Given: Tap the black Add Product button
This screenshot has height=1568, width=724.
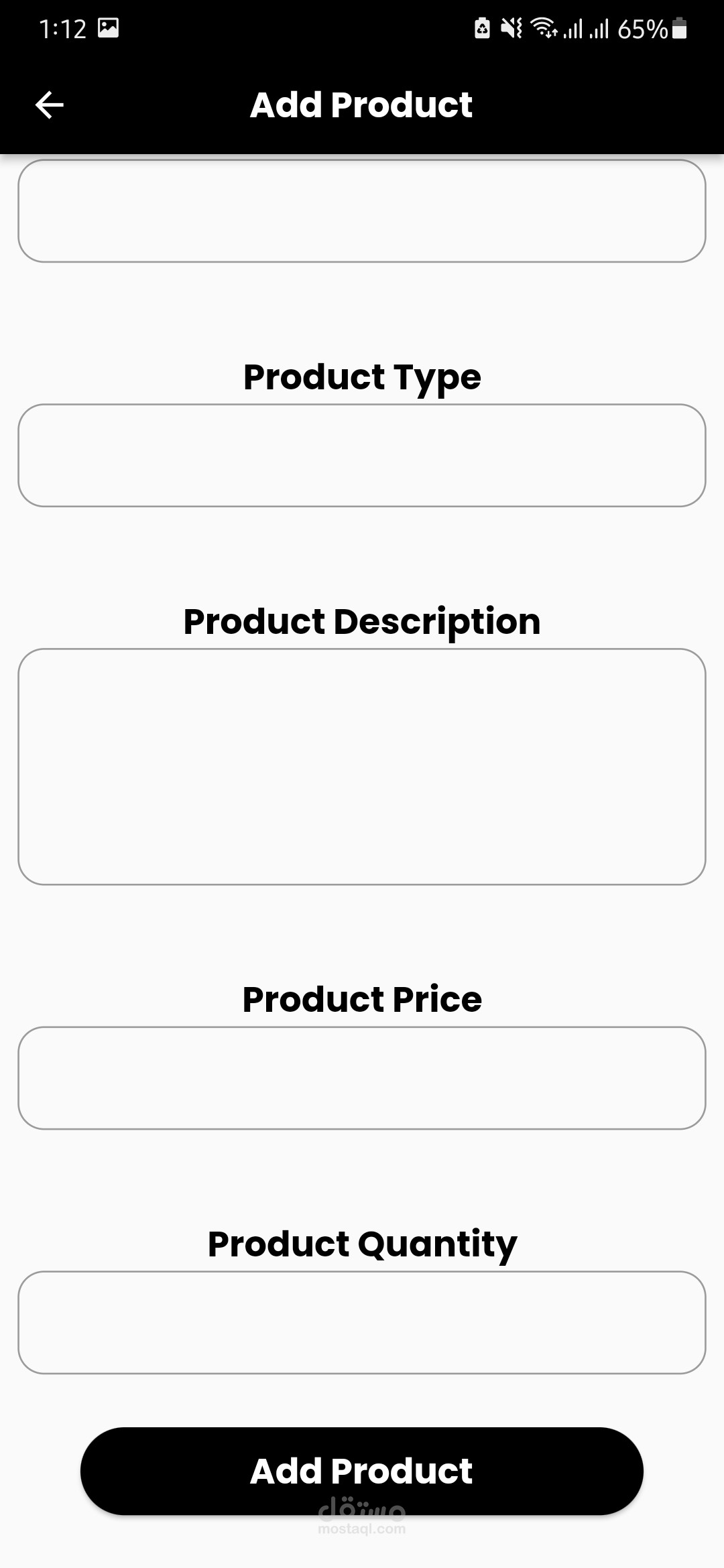Looking at the screenshot, I should click(x=362, y=1471).
